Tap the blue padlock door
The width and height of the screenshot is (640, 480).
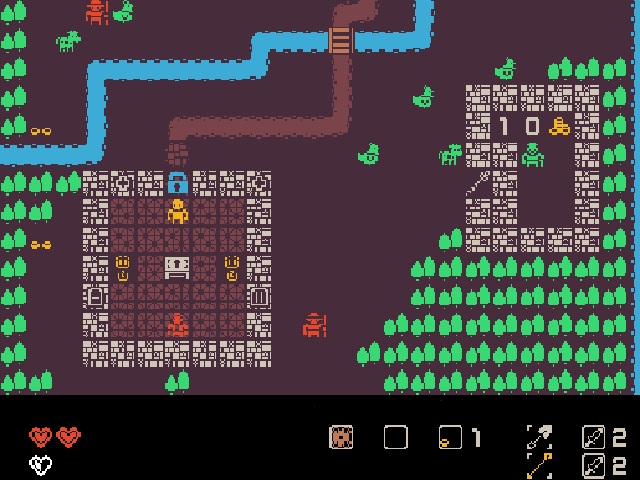(x=178, y=183)
